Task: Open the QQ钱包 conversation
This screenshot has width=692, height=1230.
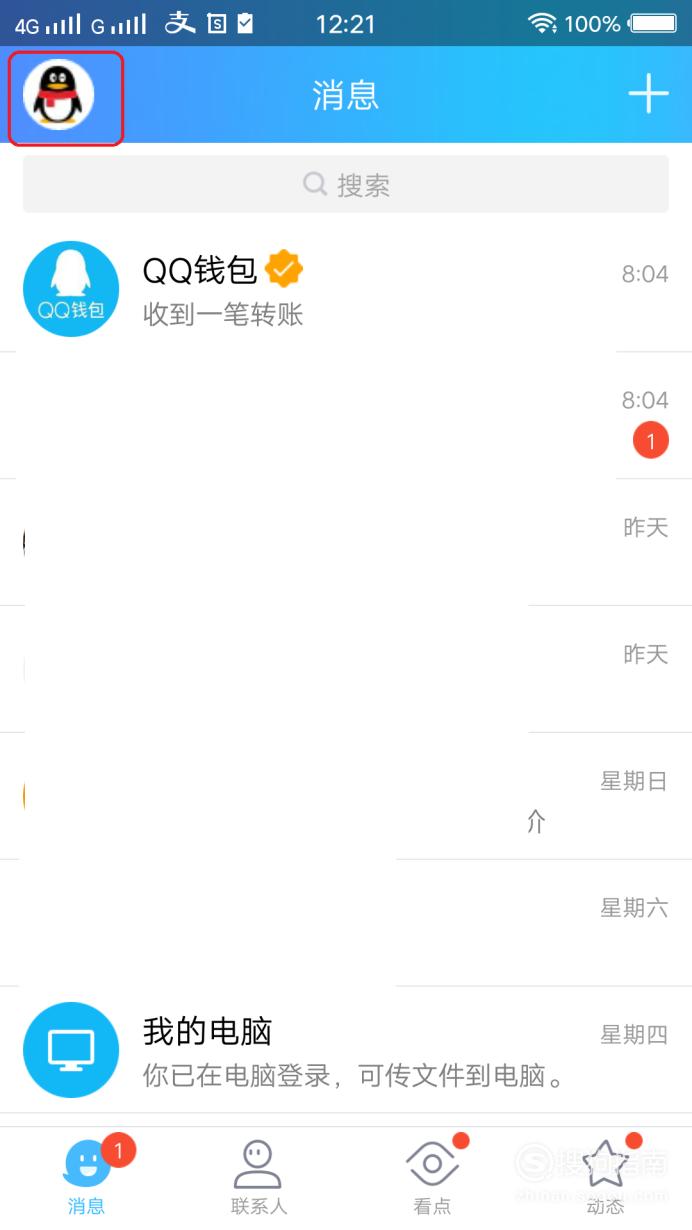Action: coord(346,289)
